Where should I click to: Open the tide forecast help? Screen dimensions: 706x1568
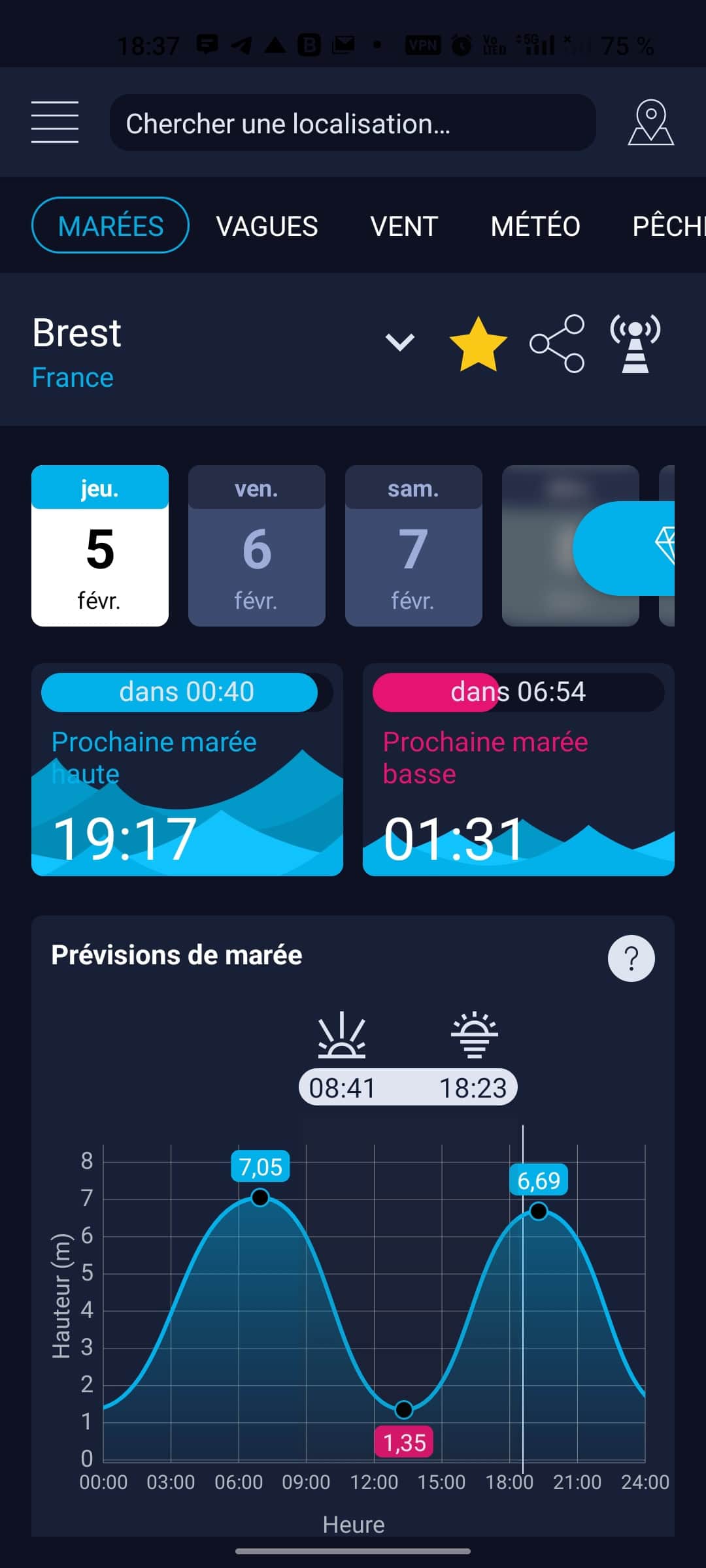pyautogui.click(x=631, y=958)
